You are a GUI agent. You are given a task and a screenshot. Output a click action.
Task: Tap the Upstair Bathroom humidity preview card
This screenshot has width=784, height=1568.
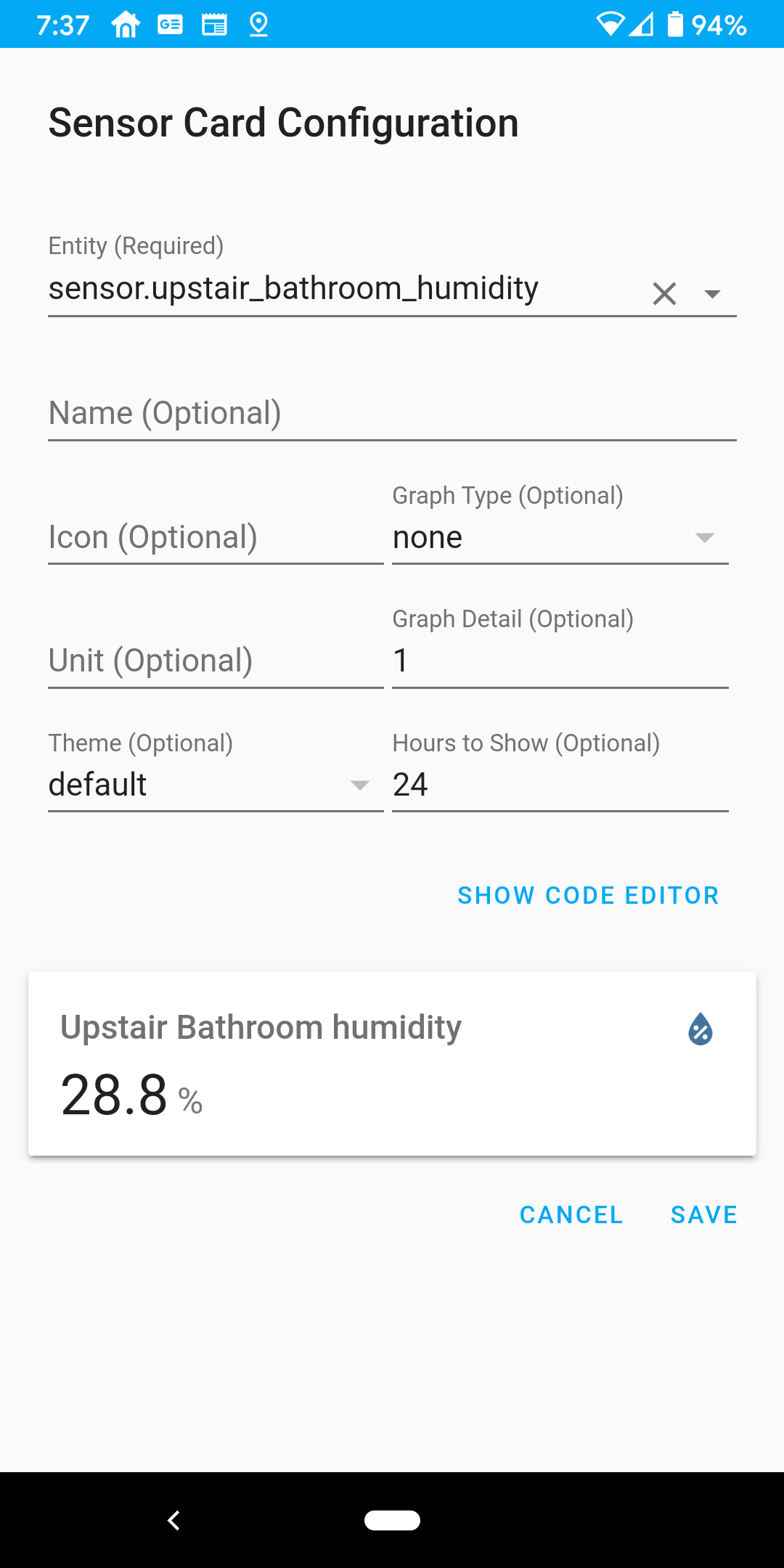pos(392,1063)
